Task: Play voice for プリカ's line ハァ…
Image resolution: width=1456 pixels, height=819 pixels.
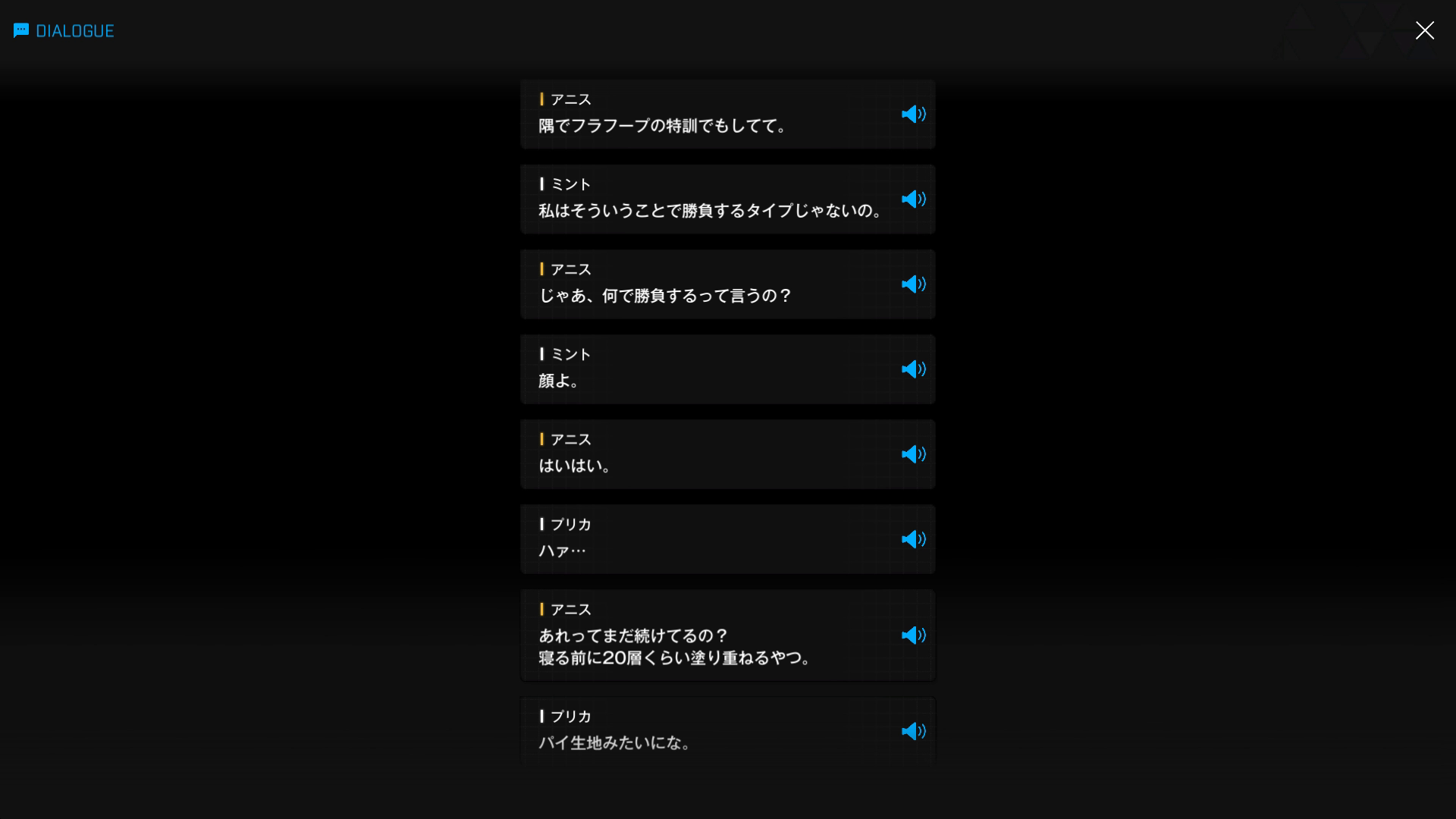Action: point(913,538)
